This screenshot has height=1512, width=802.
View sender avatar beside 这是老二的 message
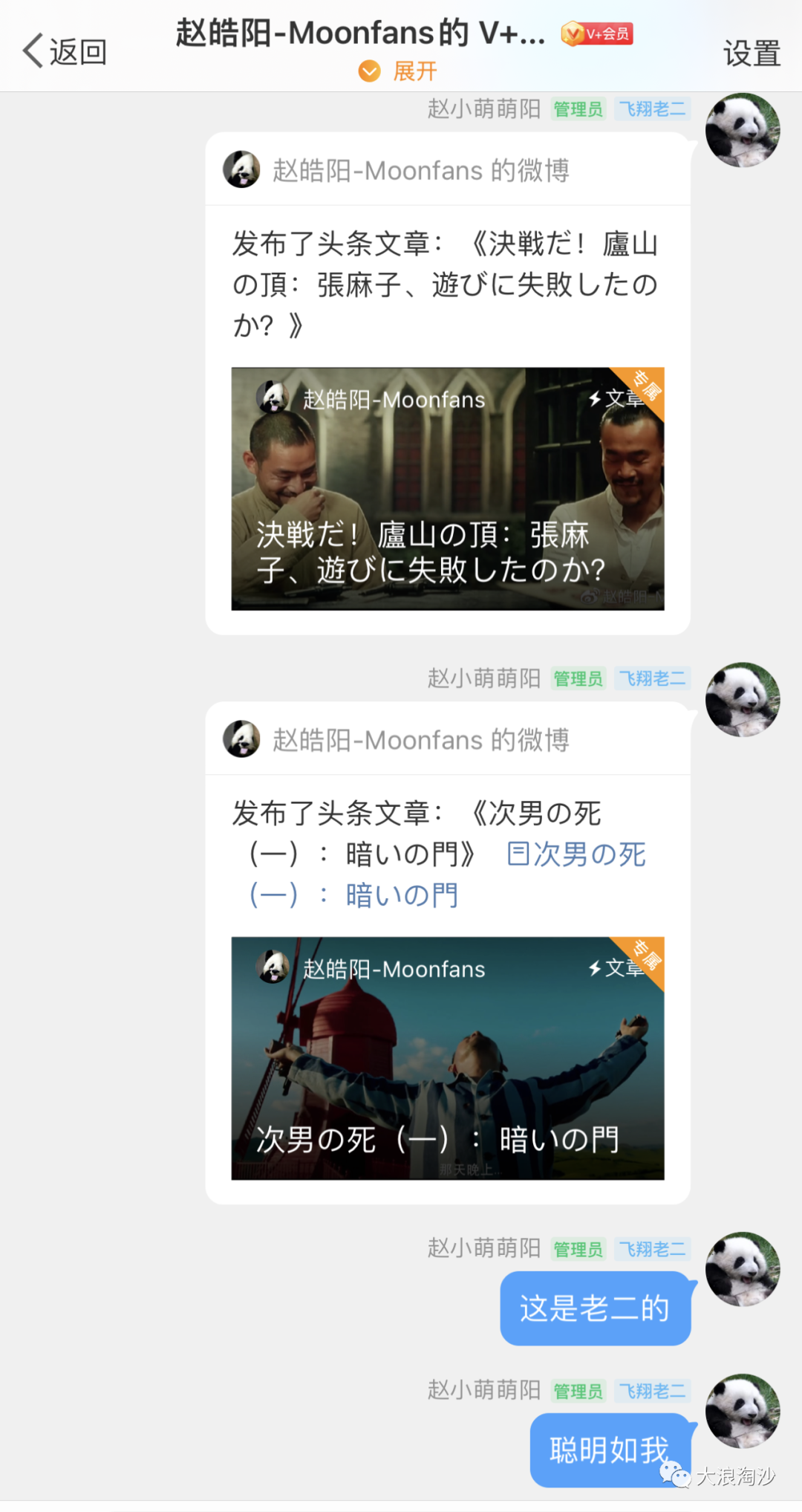(x=743, y=1269)
